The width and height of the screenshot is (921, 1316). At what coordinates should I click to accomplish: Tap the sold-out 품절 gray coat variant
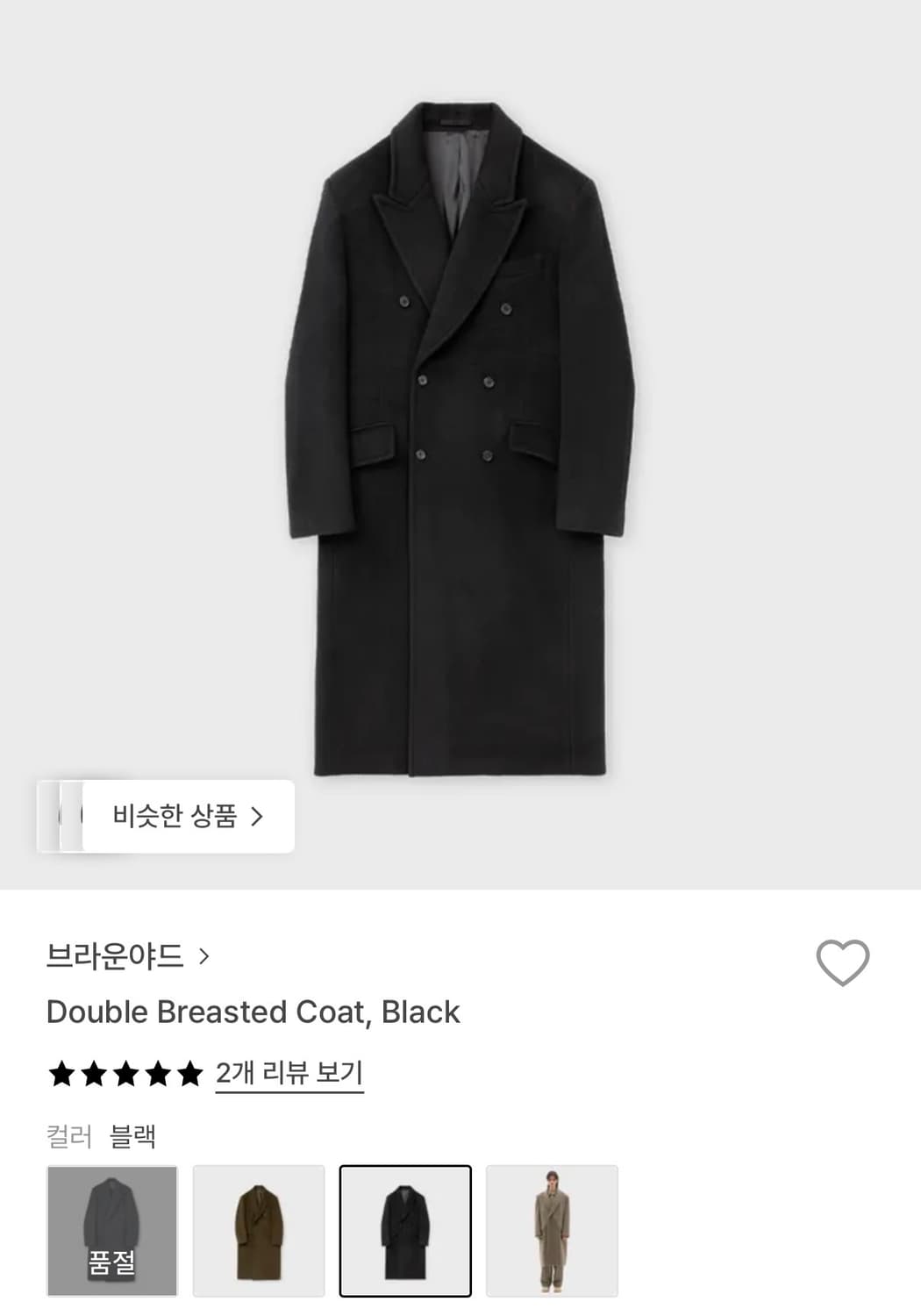[114, 1229]
